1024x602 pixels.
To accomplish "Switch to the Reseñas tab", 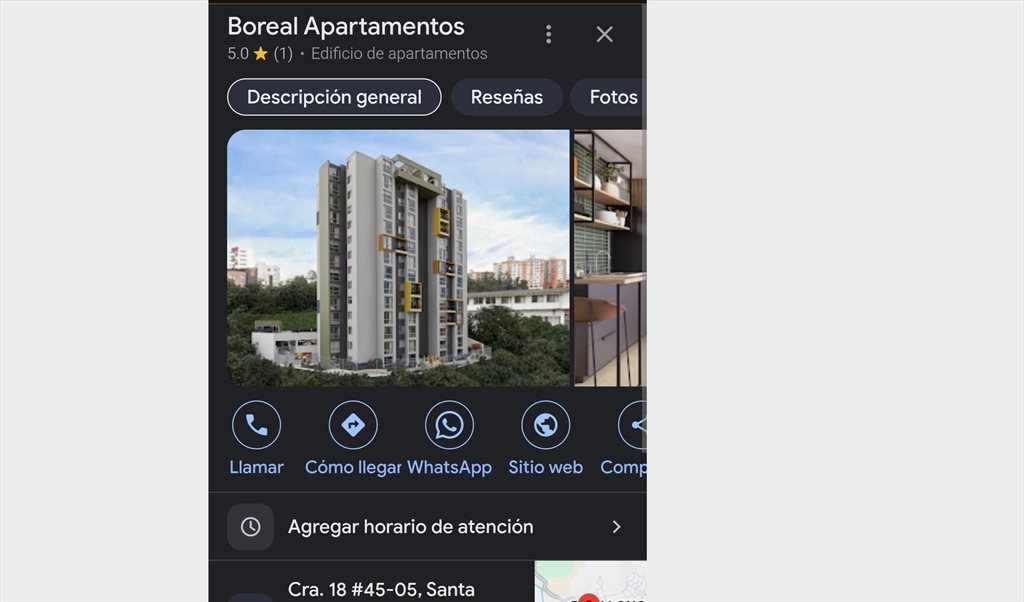I will pyautogui.click(x=506, y=97).
